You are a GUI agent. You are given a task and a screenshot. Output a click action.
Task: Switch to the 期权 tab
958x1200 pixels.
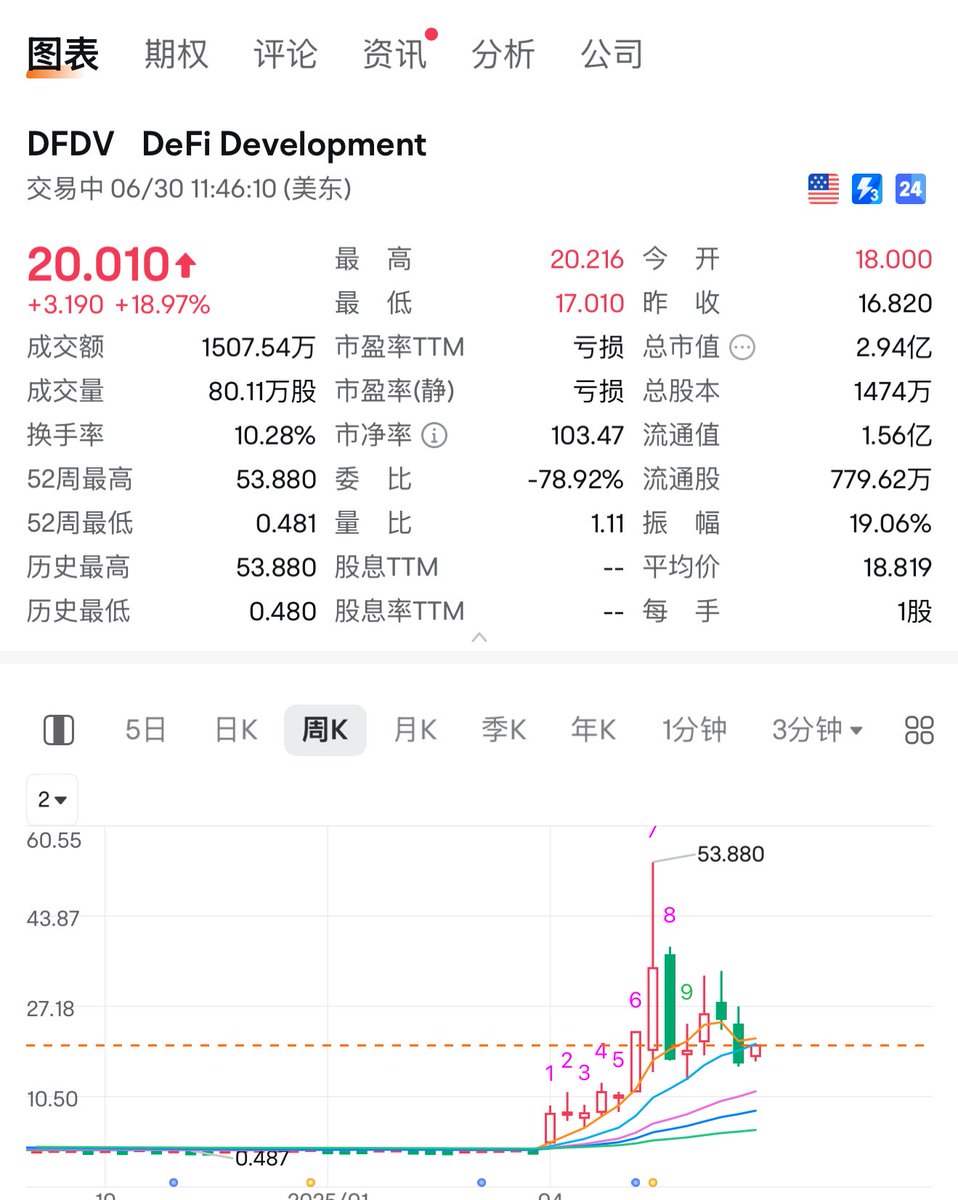tap(176, 54)
